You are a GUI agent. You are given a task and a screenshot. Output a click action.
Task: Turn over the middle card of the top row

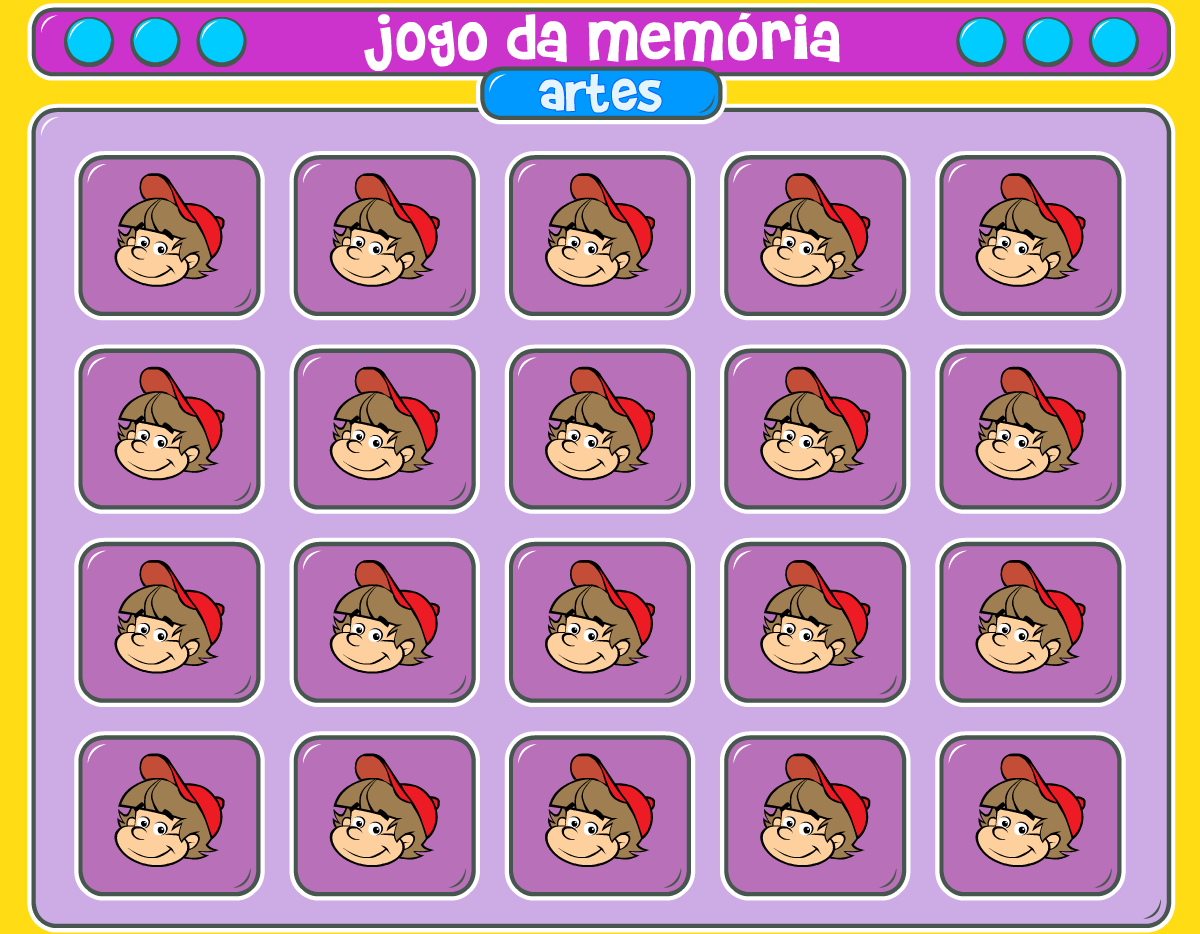[x=600, y=235]
